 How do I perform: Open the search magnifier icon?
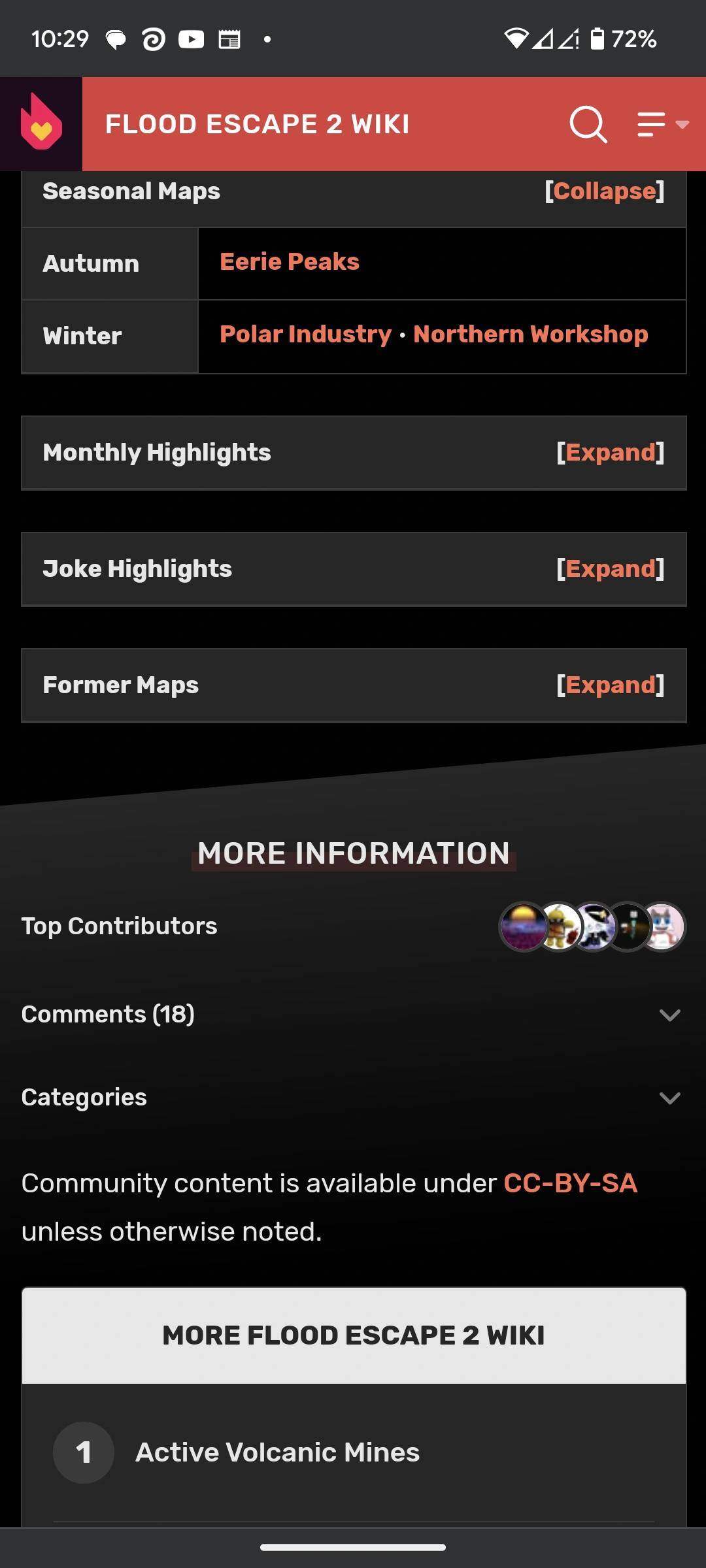click(x=588, y=124)
